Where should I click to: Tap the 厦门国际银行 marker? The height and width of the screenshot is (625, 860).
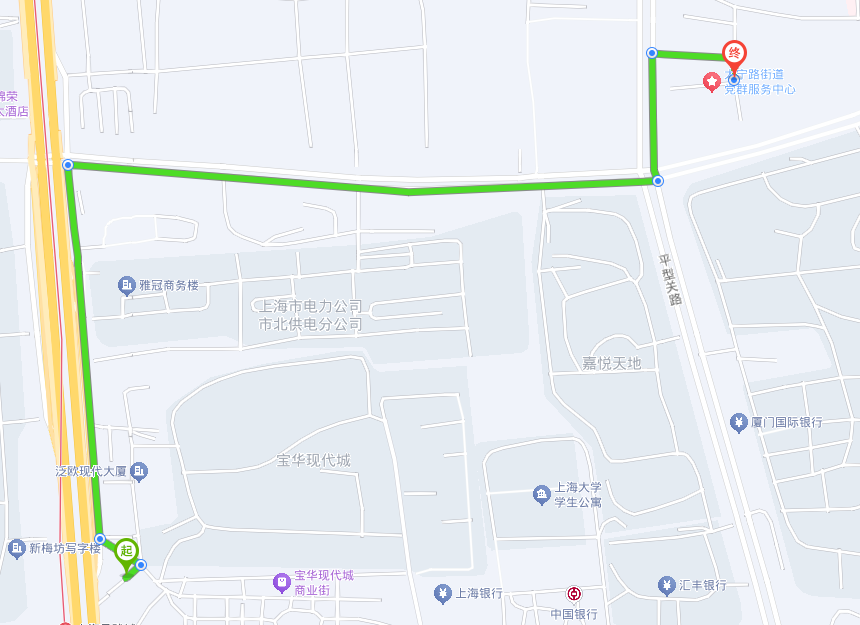coord(739,422)
